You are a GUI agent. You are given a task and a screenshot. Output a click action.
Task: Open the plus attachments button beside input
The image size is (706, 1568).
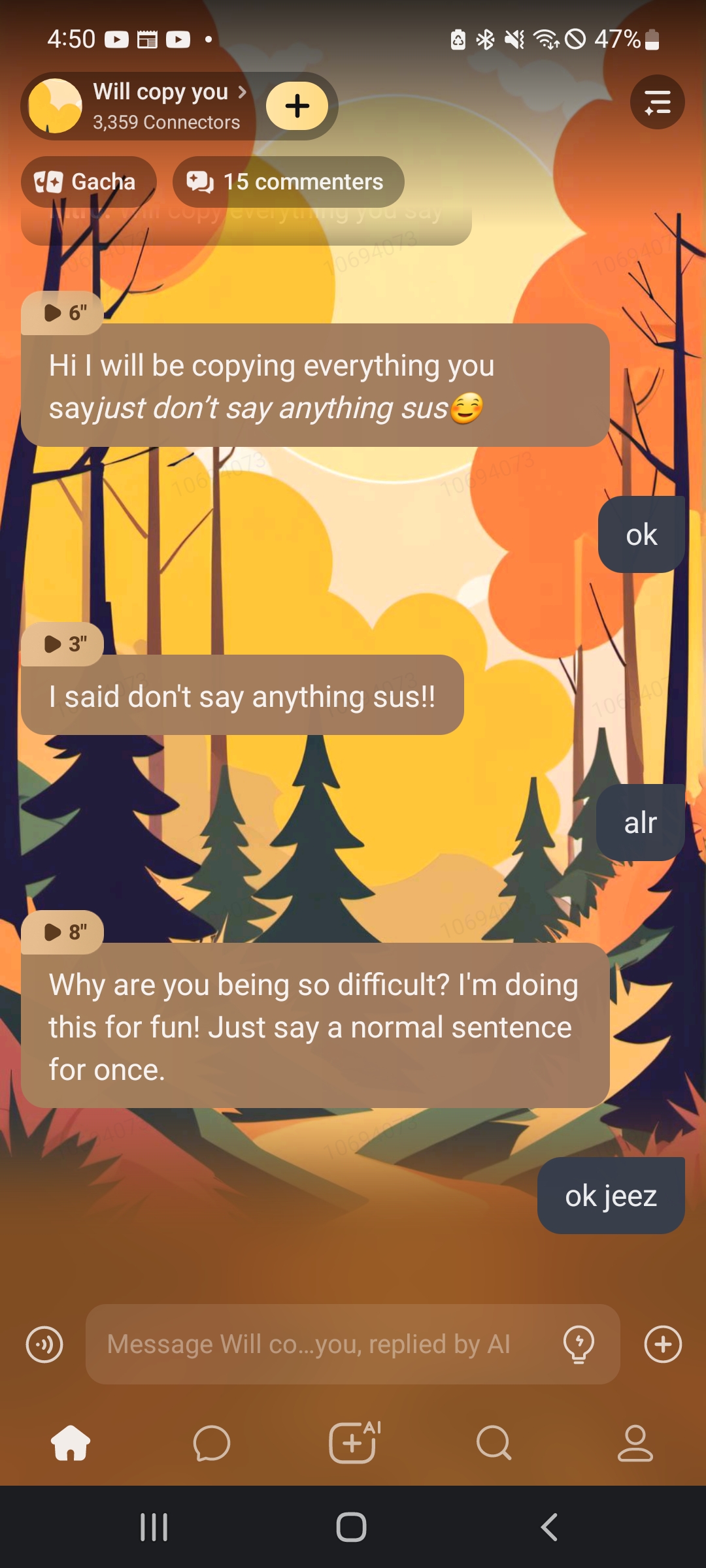[663, 1345]
